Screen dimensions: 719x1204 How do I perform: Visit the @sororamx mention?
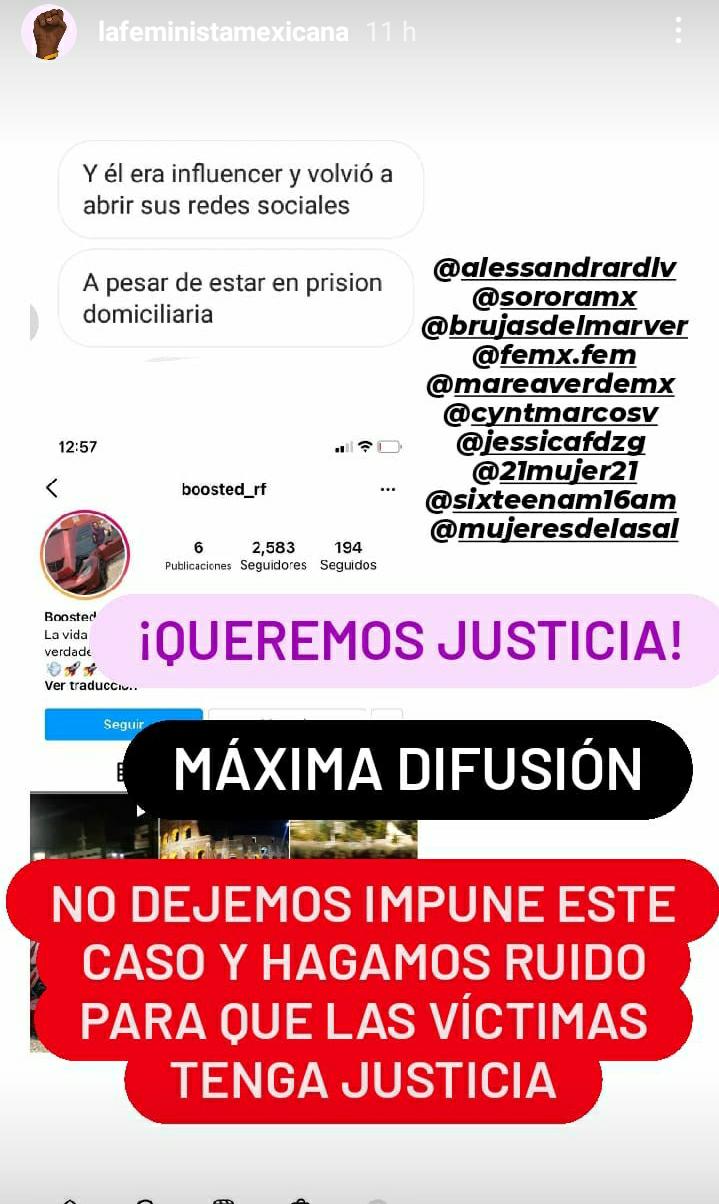pyautogui.click(x=554, y=297)
